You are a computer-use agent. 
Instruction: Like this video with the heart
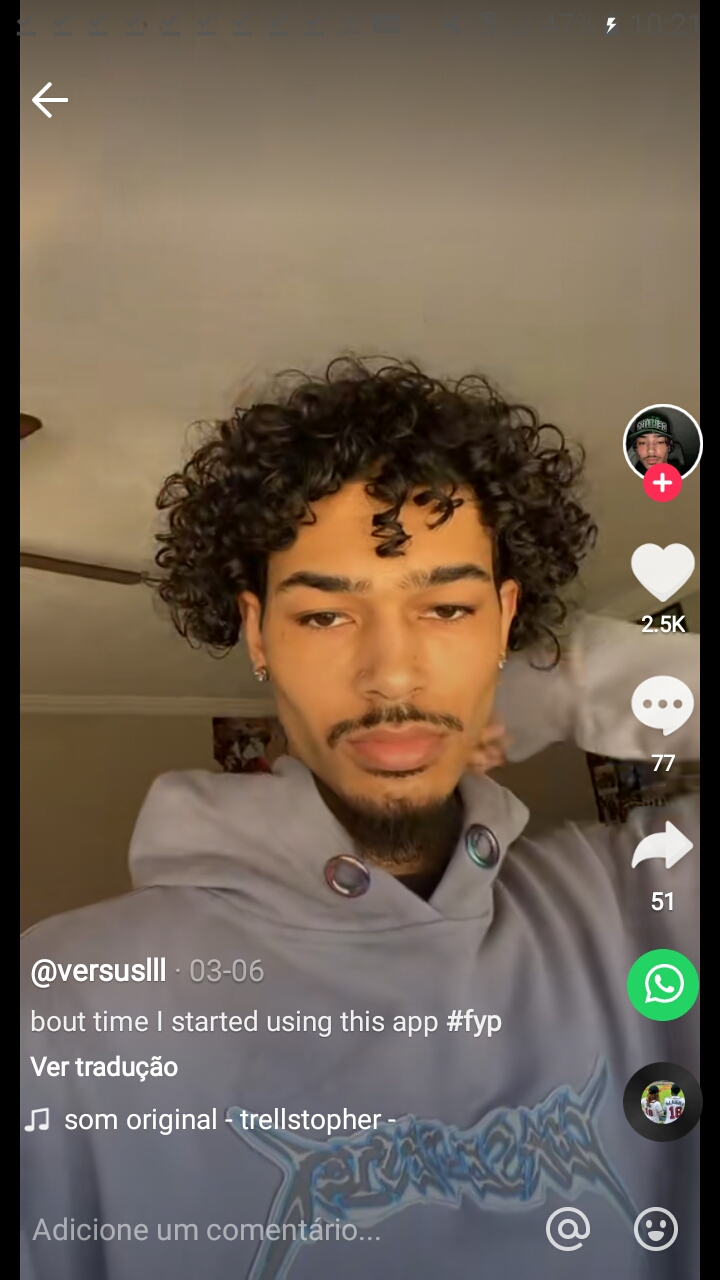pyautogui.click(x=663, y=573)
